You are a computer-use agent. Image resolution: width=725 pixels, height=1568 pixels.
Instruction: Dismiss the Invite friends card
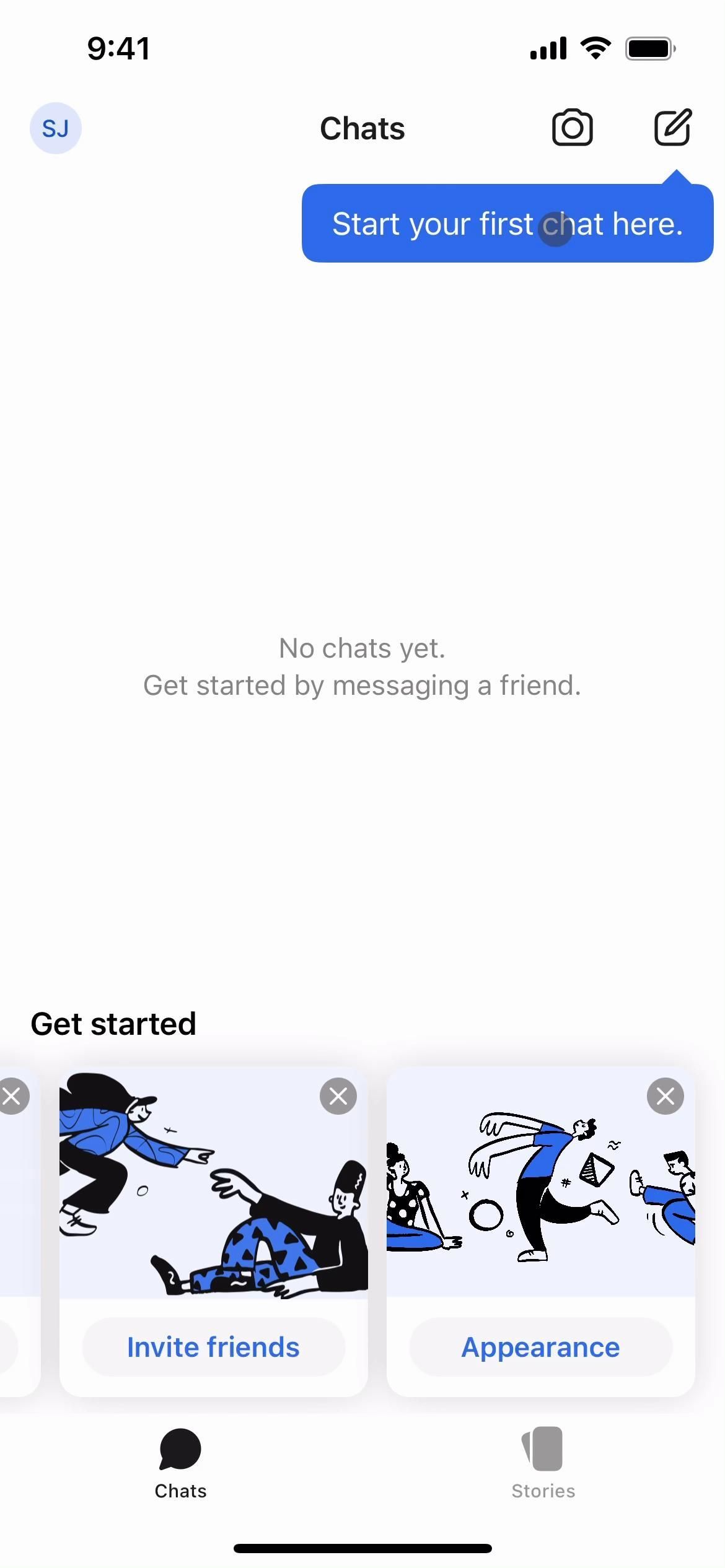tap(338, 1096)
